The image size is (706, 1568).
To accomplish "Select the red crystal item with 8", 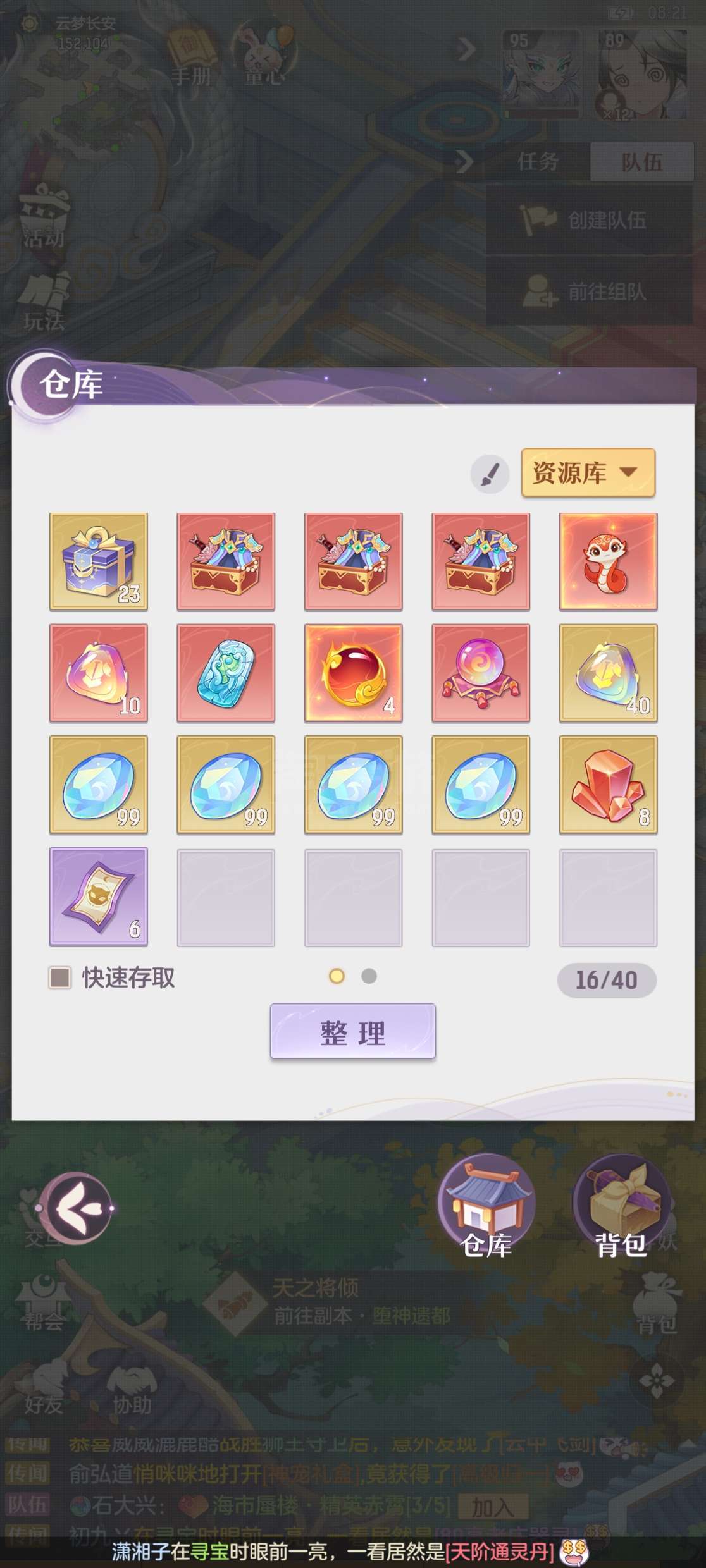I will coord(609,785).
